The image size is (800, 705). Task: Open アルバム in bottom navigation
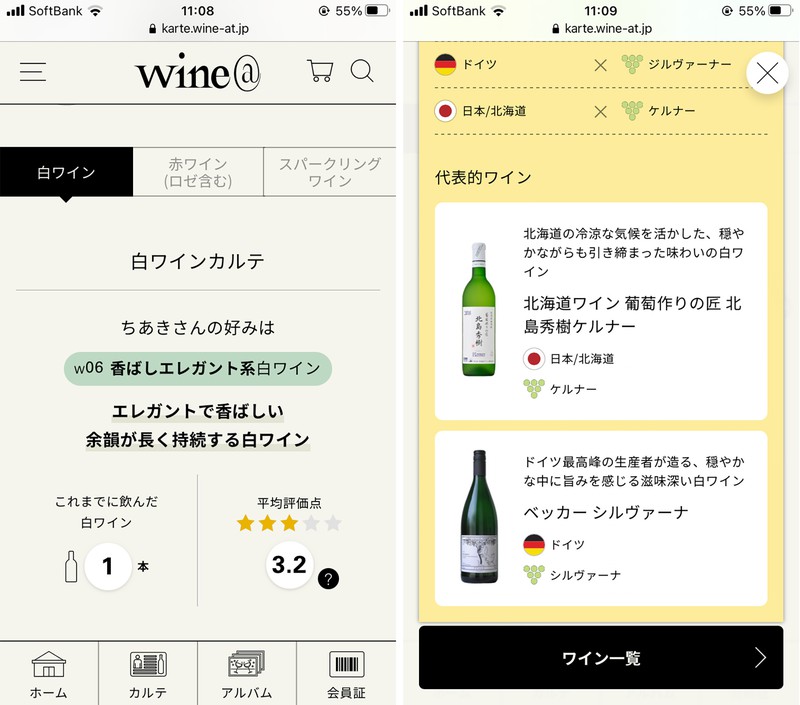click(x=247, y=674)
